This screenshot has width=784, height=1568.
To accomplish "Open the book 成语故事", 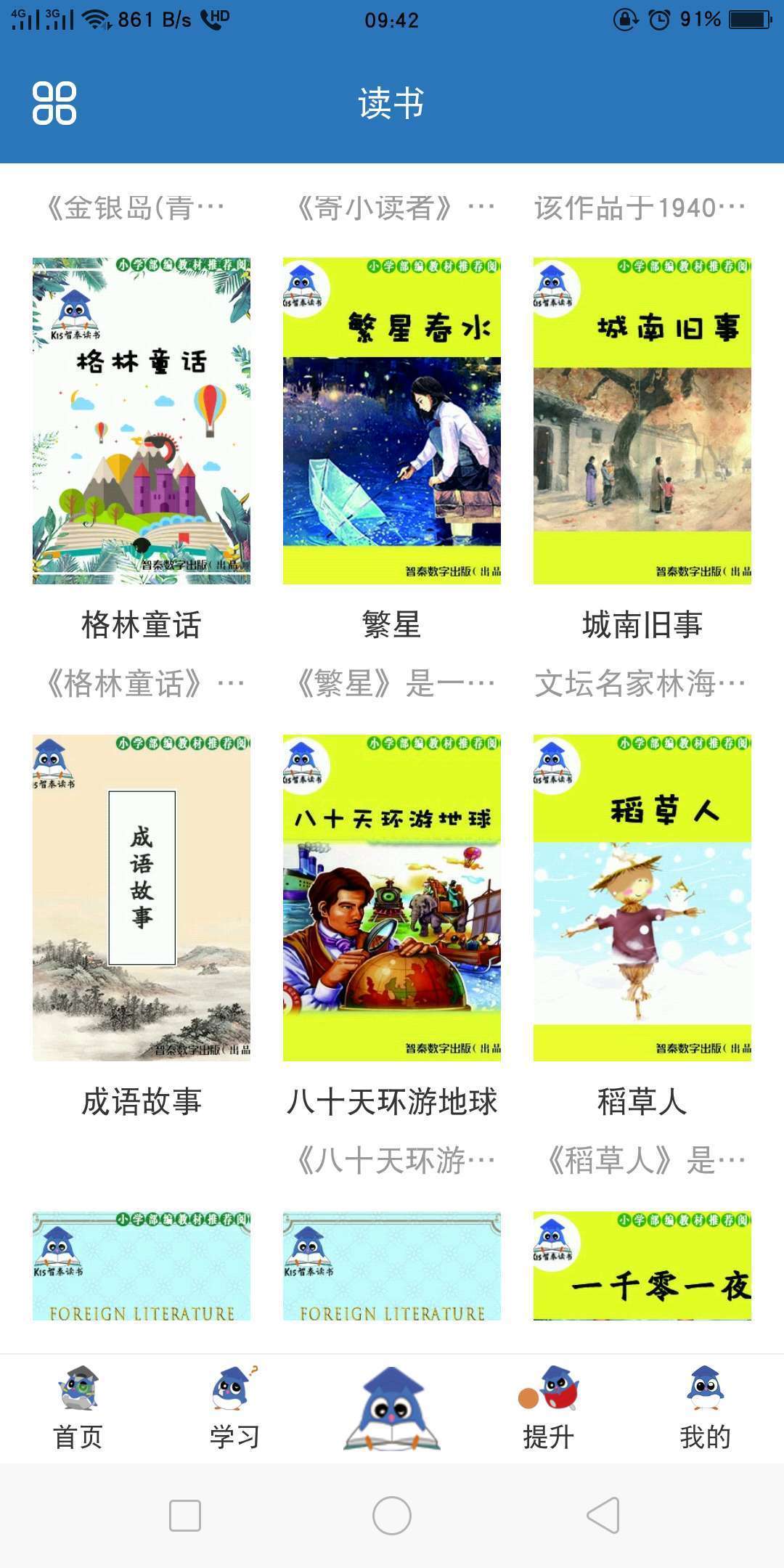I will 142,897.
